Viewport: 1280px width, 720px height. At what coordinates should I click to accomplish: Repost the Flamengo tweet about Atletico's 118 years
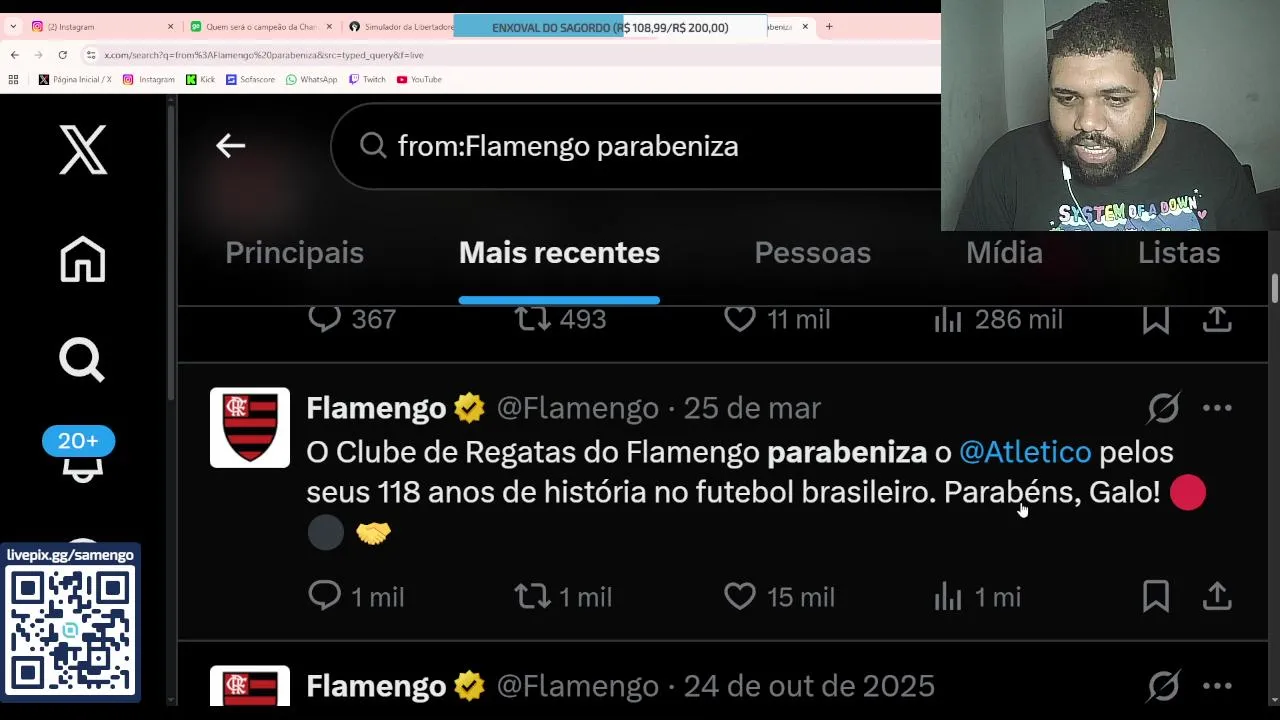click(532, 596)
